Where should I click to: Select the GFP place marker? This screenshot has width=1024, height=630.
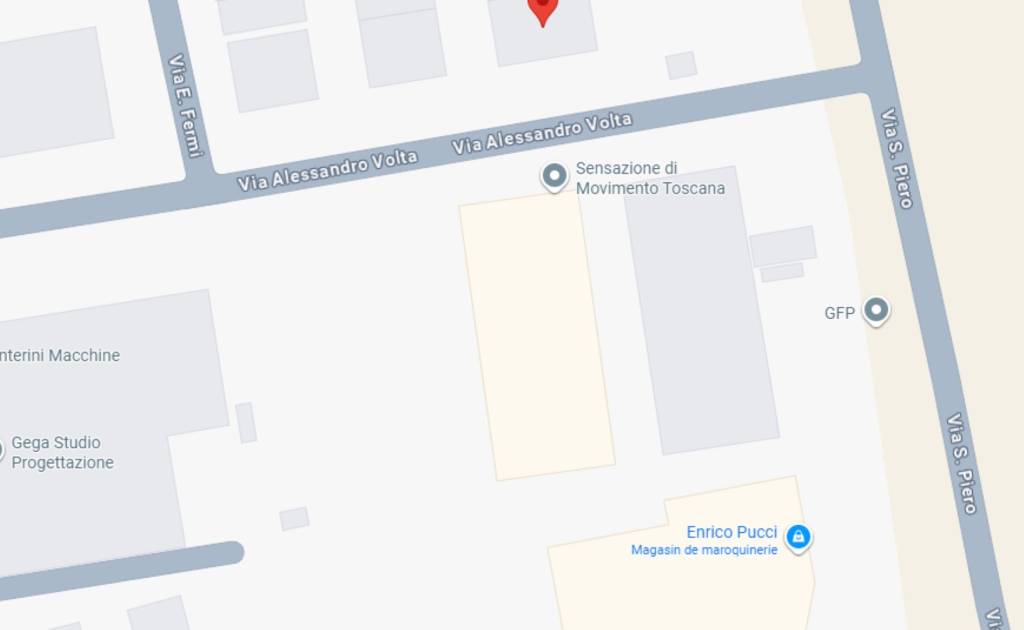[876, 311]
